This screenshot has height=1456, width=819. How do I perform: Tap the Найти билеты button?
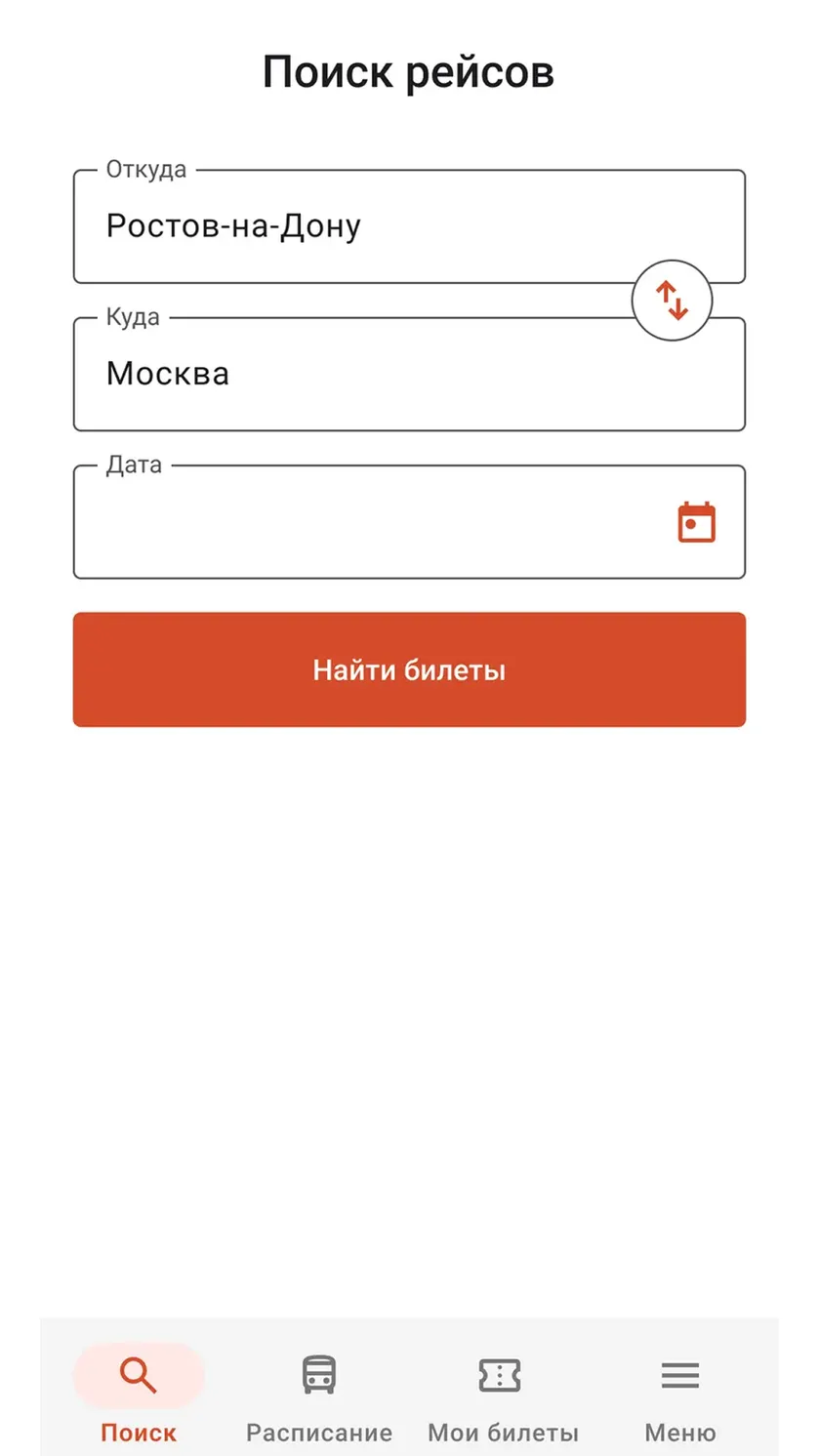pos(409,669)
